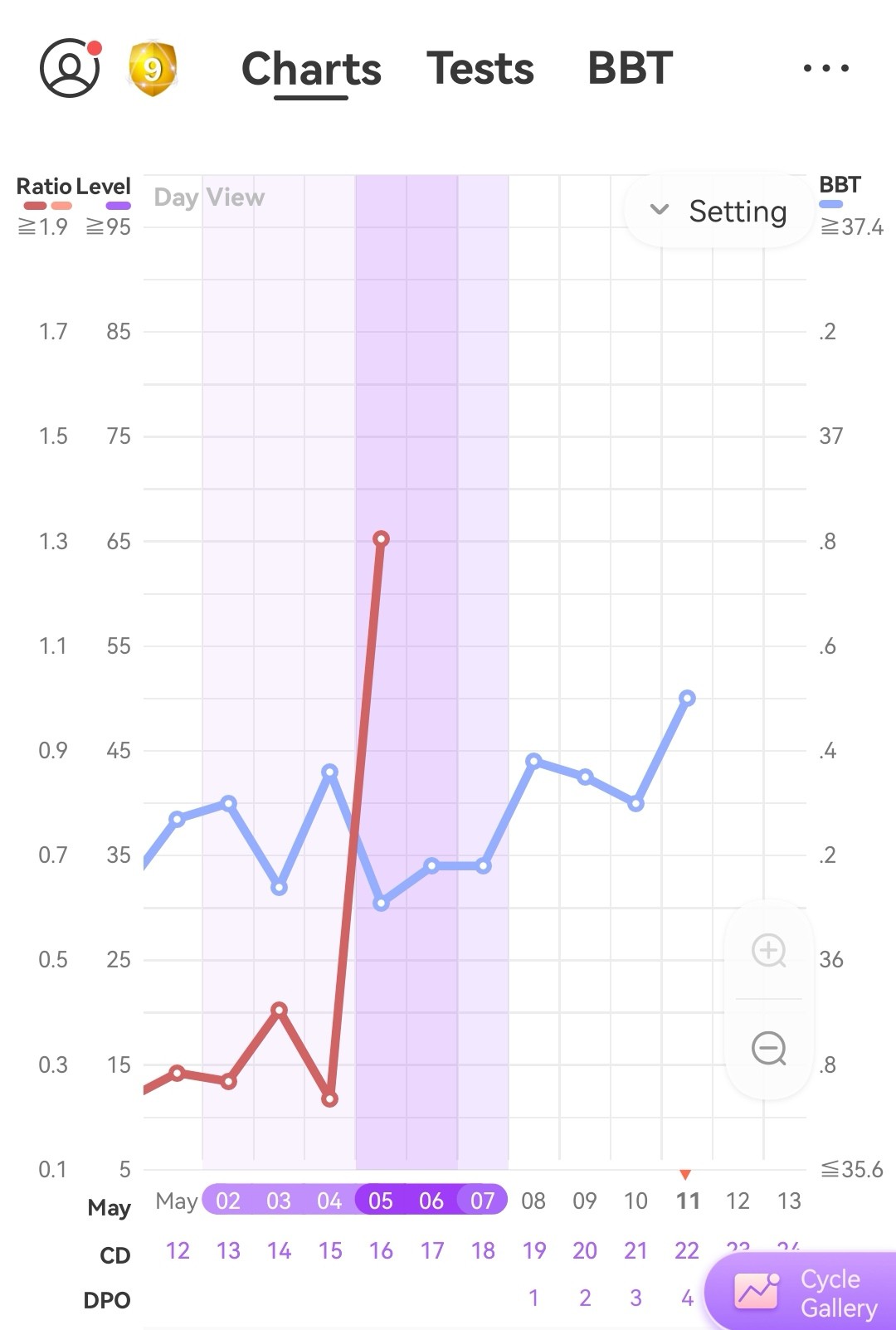Open the user profile icon
896x1330 pixels.
[70, 68]
